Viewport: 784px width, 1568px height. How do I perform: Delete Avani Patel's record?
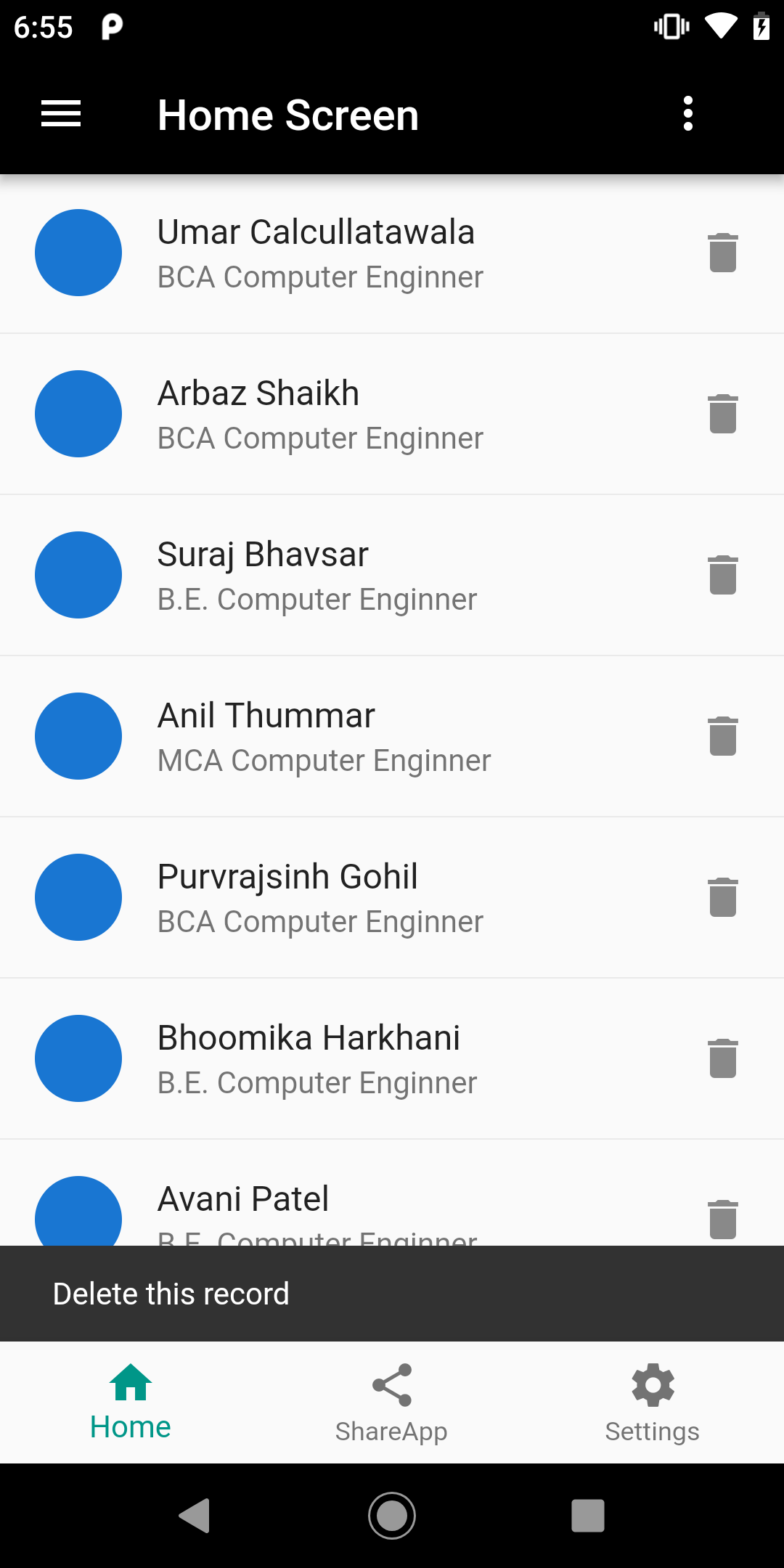tap(722, 1218)
